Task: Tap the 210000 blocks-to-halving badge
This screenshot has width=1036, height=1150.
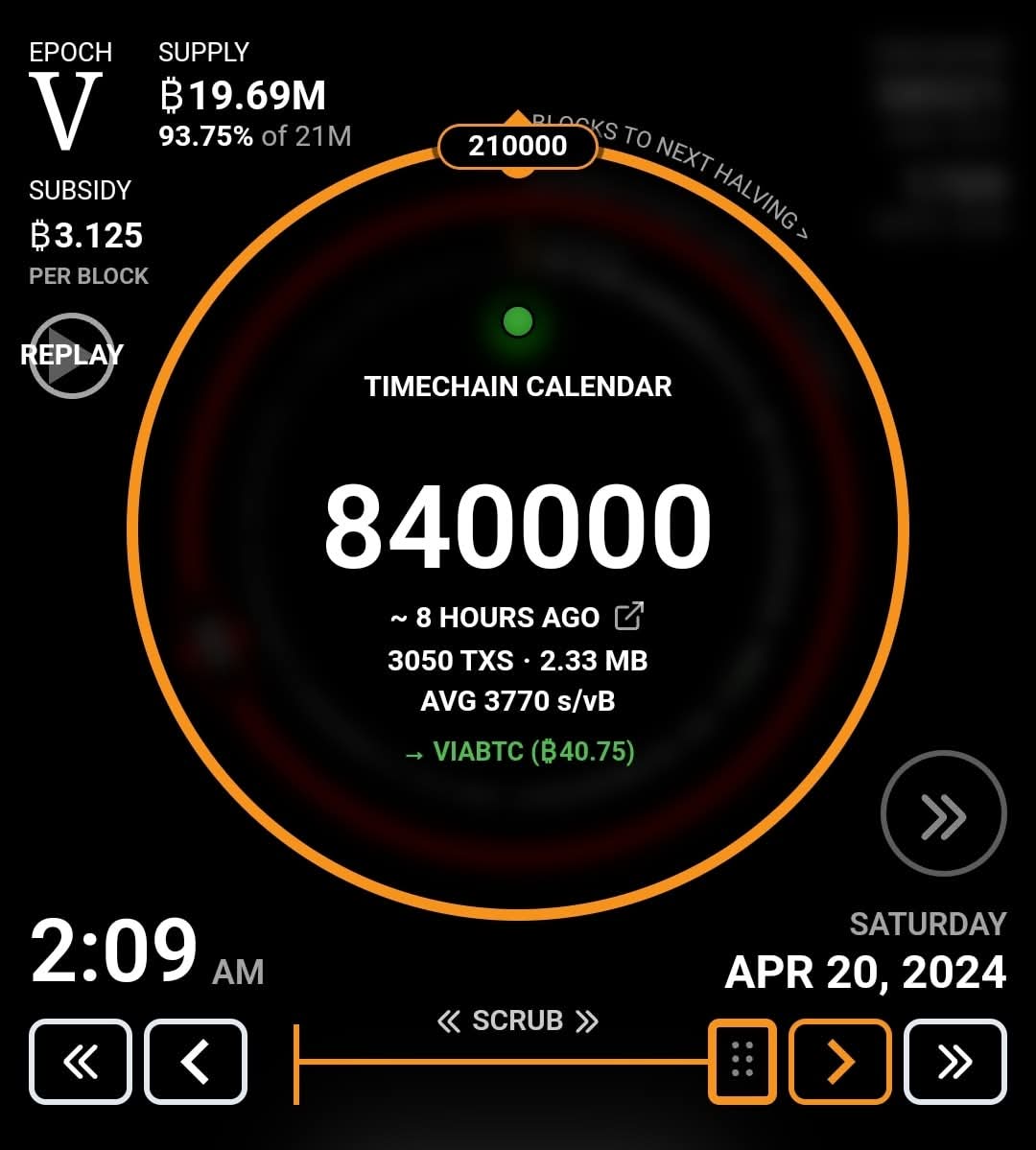Action: 518,146
